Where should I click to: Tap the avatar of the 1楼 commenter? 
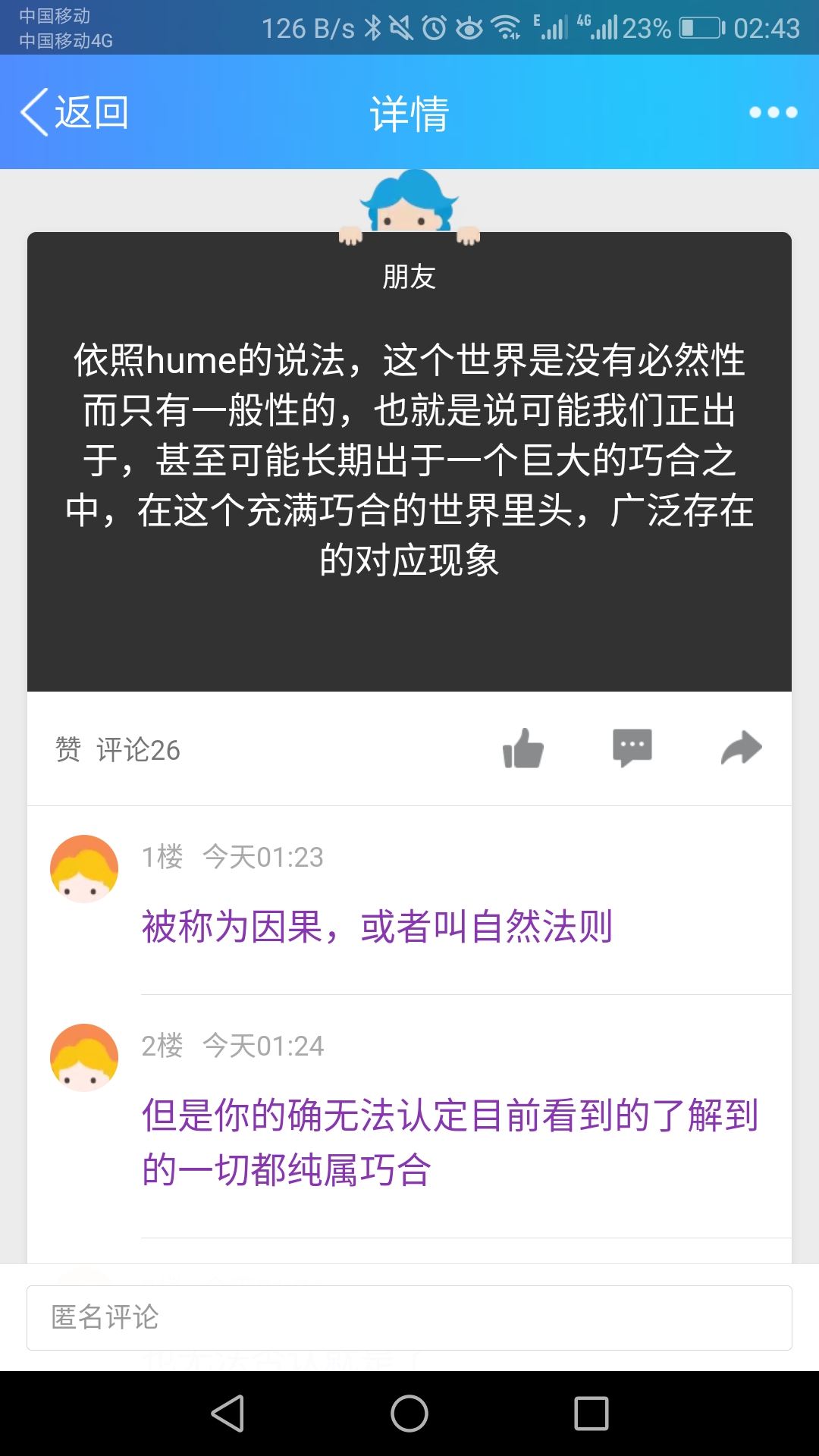click(x=84, y=869)
